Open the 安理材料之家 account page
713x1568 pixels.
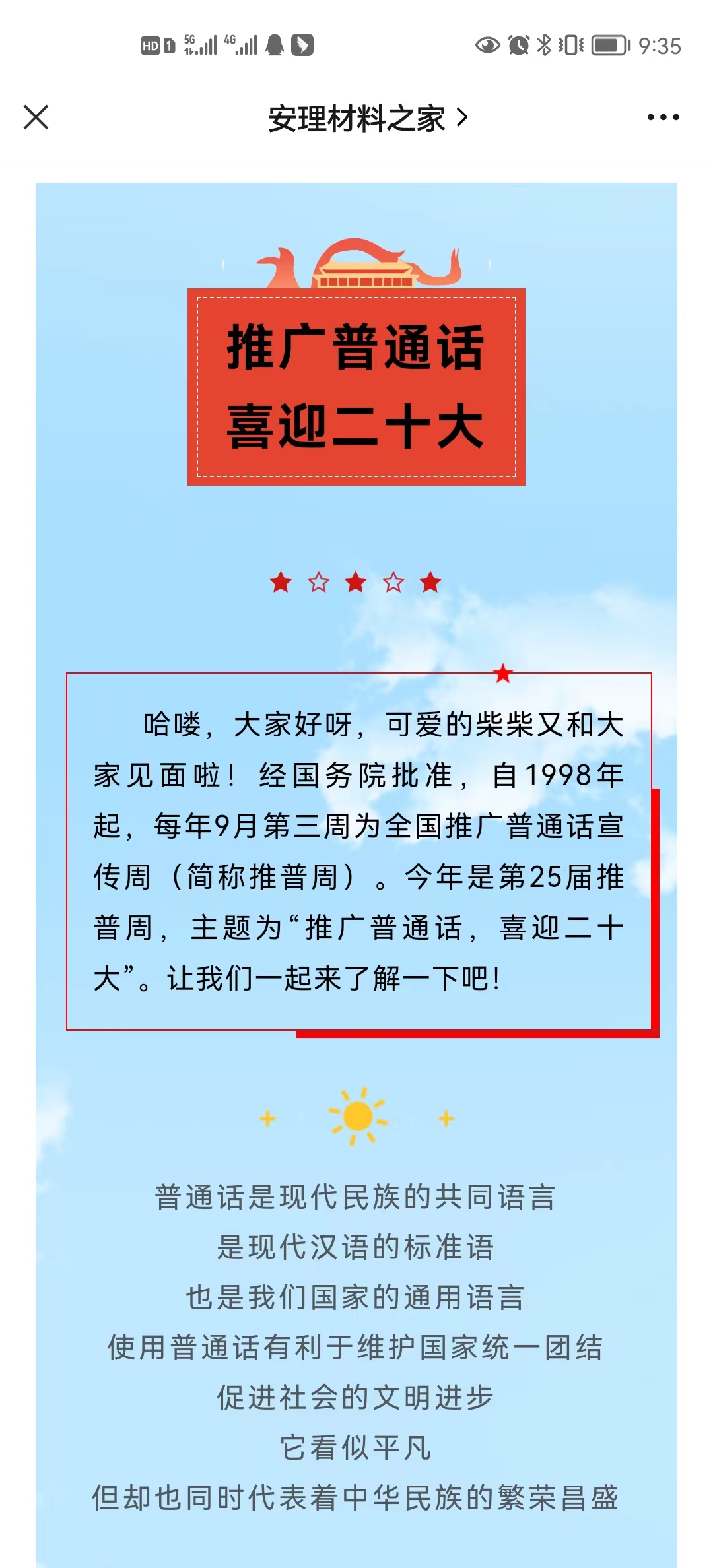coord(367,119)
